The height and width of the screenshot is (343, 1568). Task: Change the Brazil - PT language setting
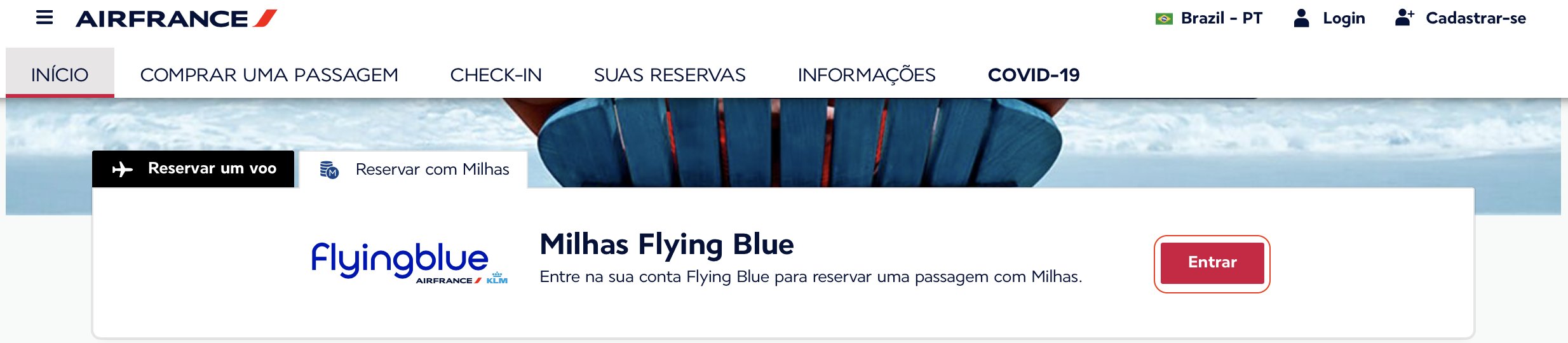point(1208,18)
